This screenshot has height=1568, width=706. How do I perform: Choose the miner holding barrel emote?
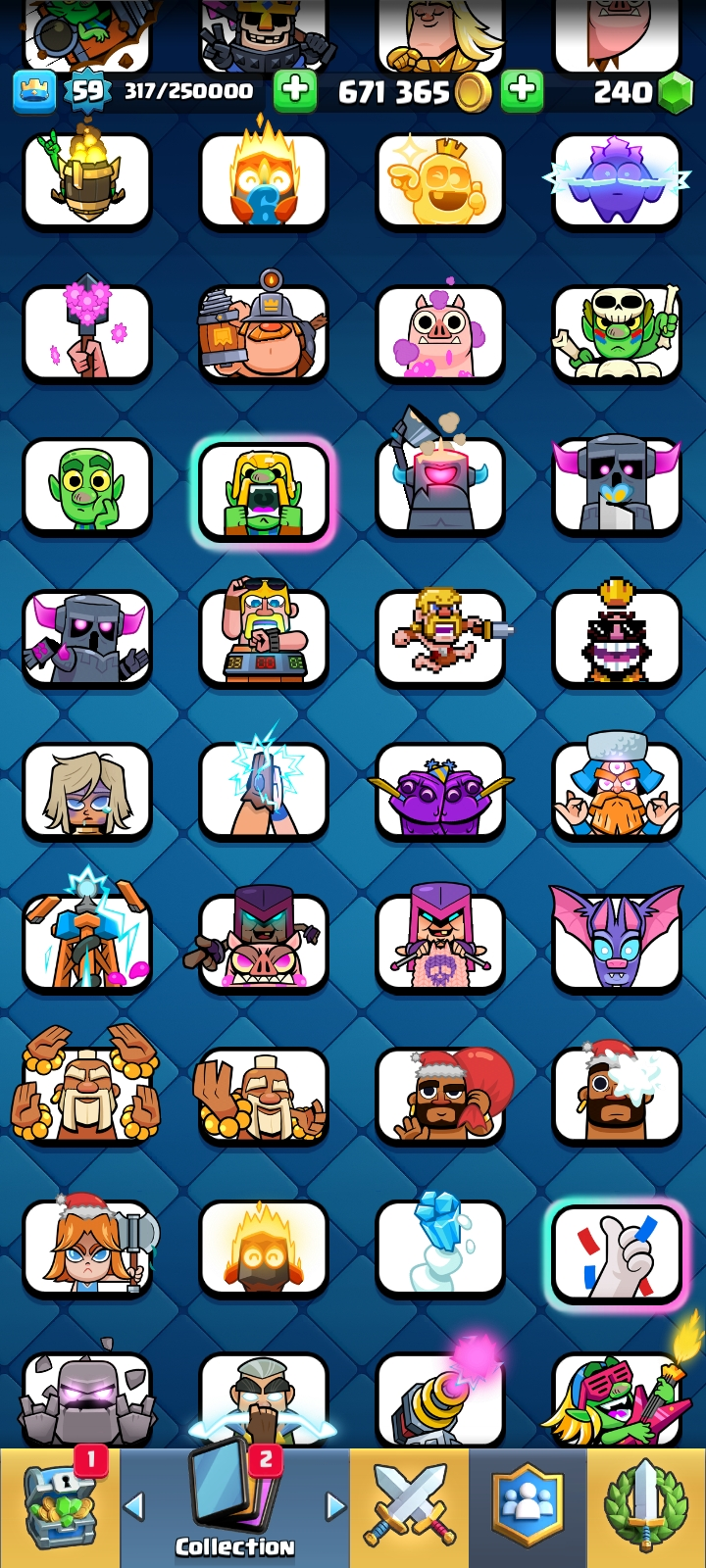264,333
